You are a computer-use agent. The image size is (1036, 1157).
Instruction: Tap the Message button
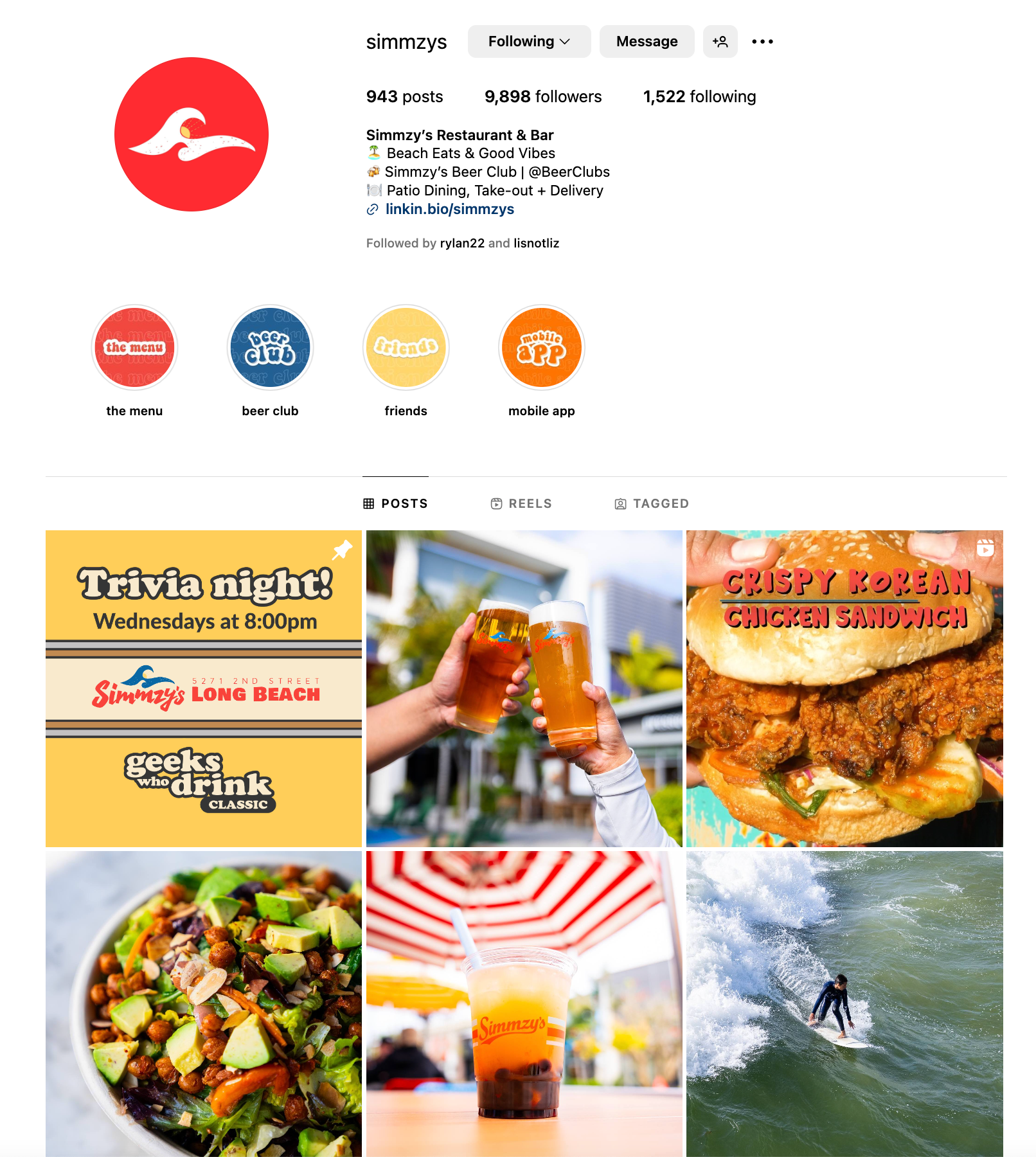[647, 42]
